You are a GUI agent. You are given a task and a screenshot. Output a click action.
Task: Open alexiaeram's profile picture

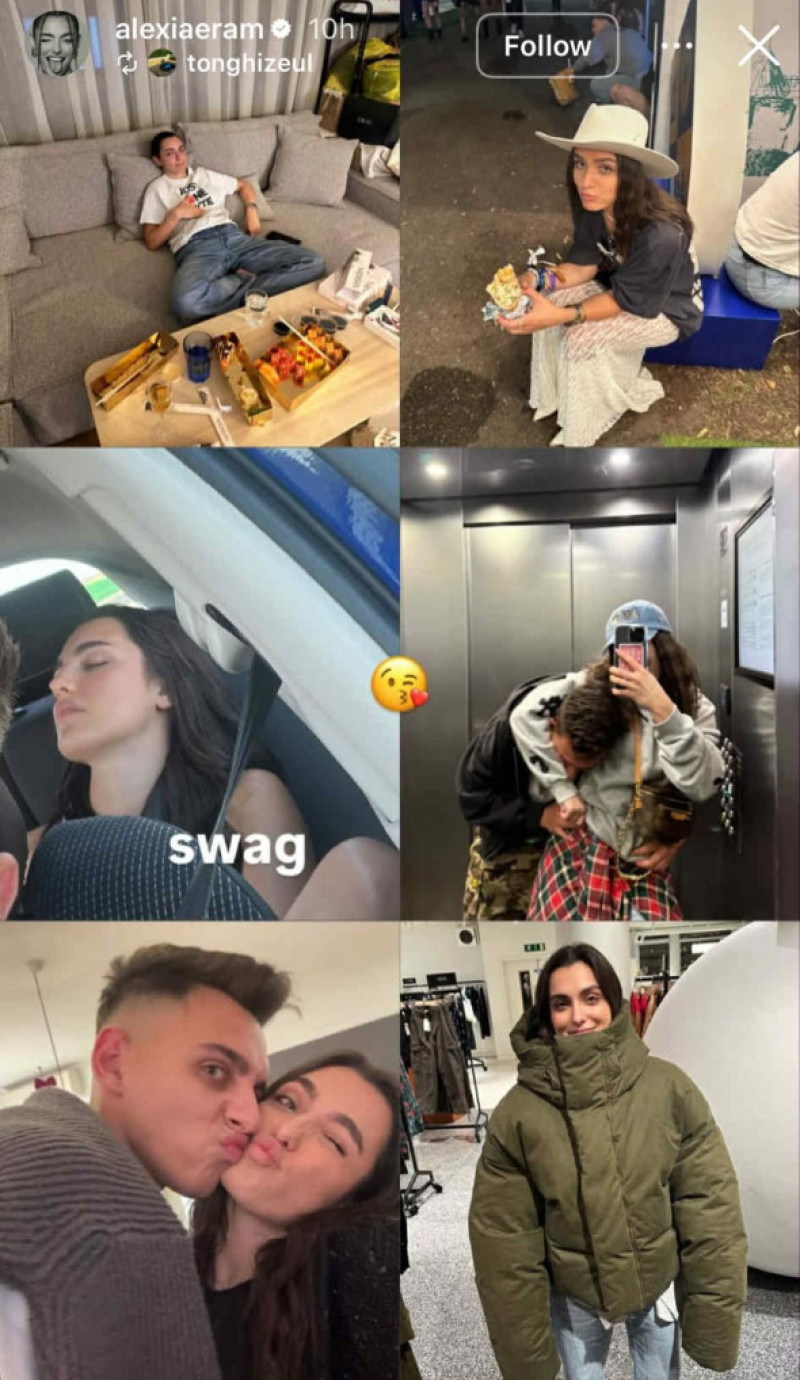pos(57,44)
